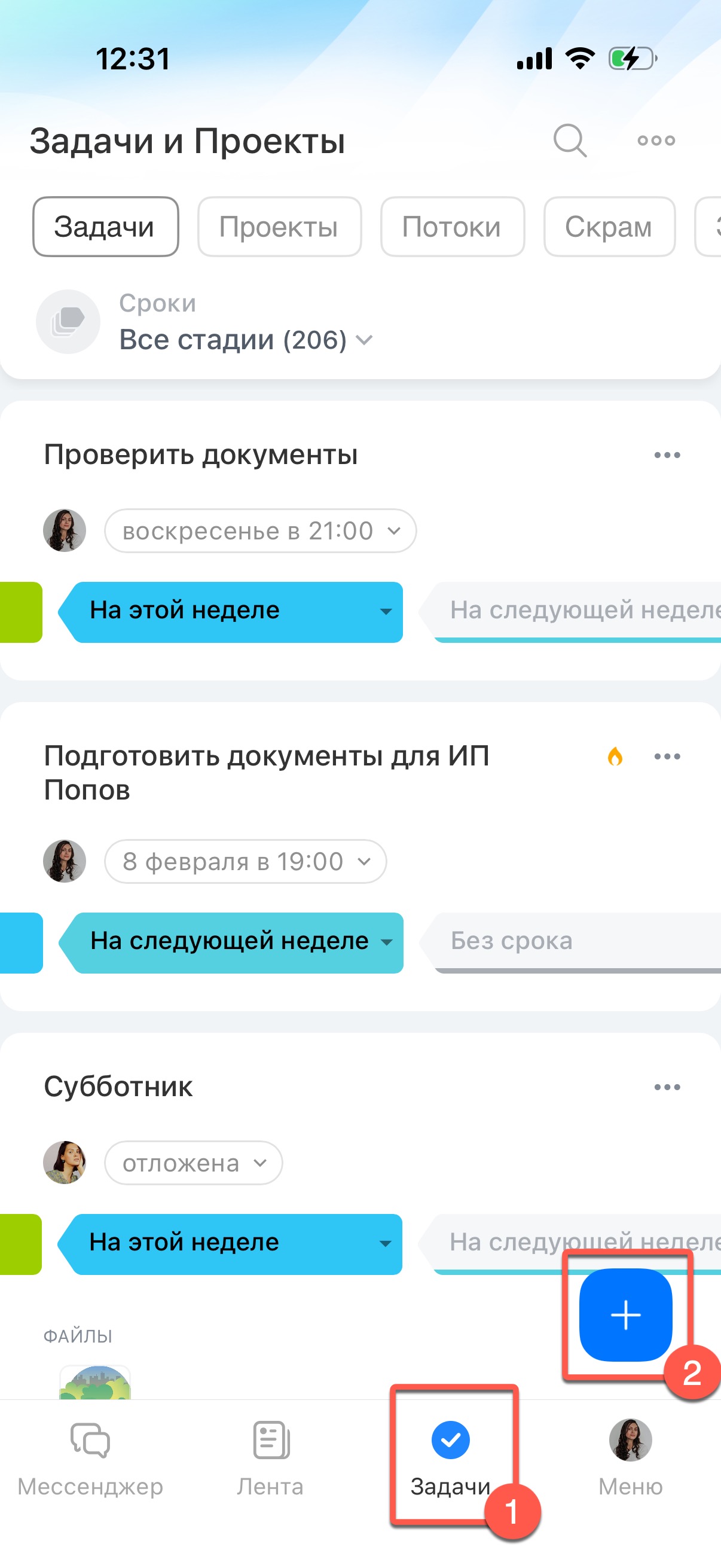Switch to the Проекты tab
The height and width of the screenshot is (1568, 721).
click(x=279, y=227)
